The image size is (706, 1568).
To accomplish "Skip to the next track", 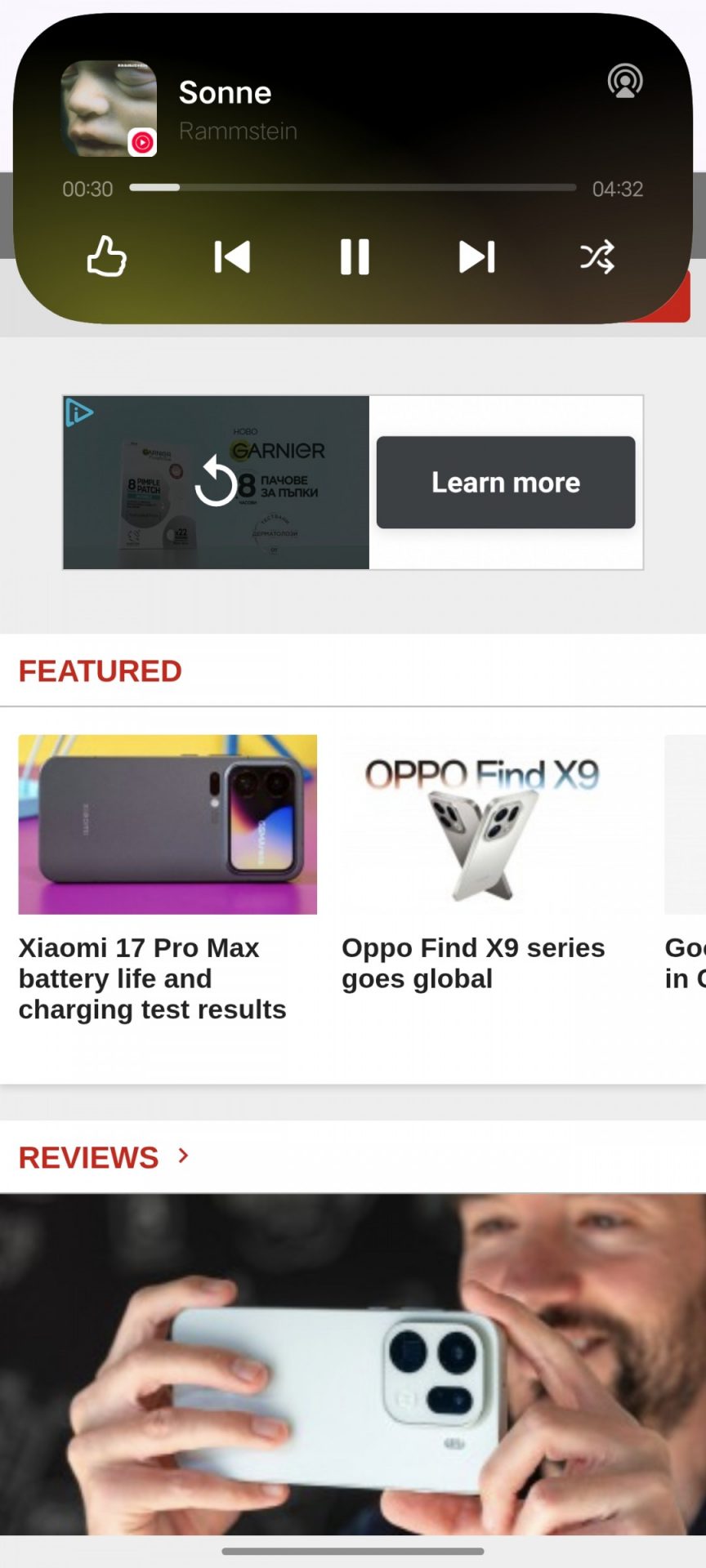I will point(476,256).
